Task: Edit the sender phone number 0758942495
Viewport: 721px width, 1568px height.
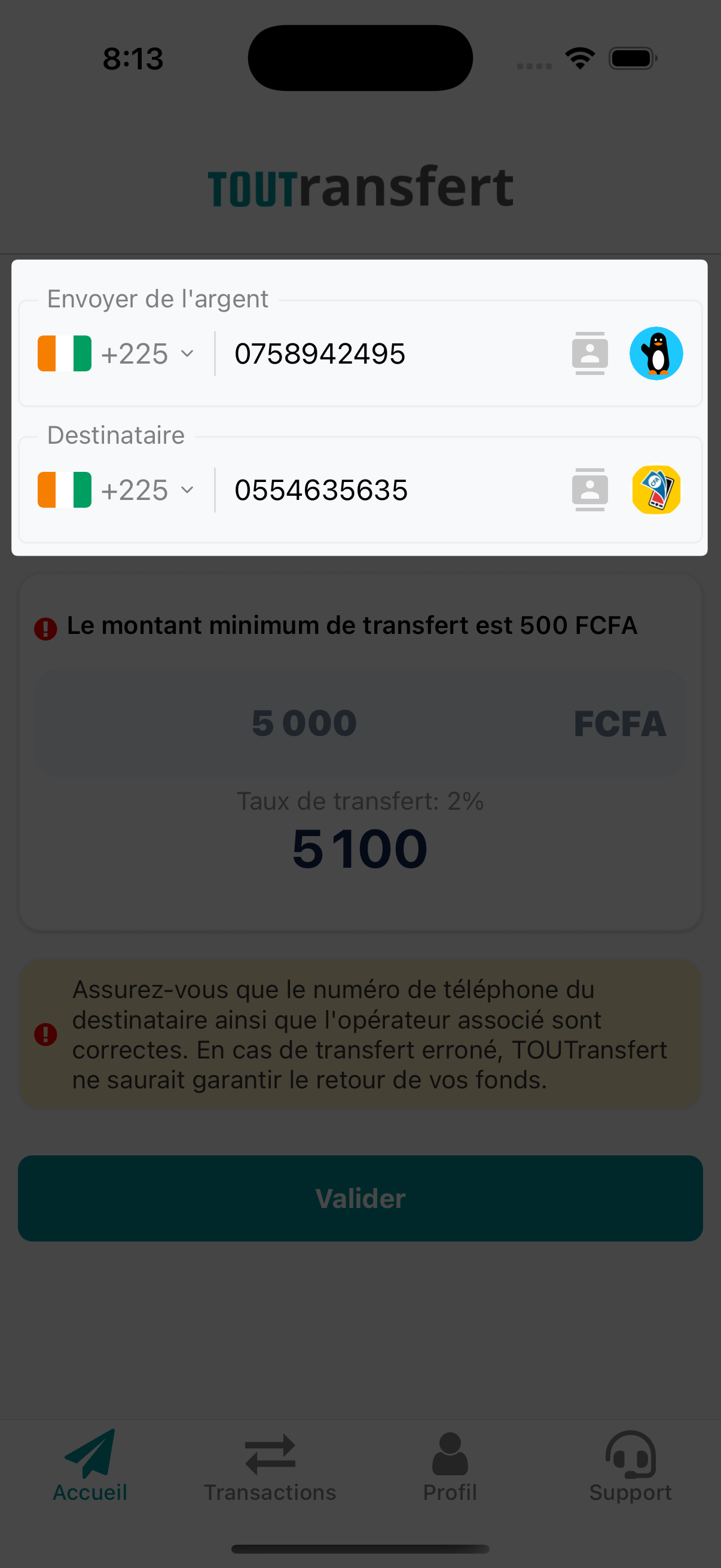Action: click(389, 353)
